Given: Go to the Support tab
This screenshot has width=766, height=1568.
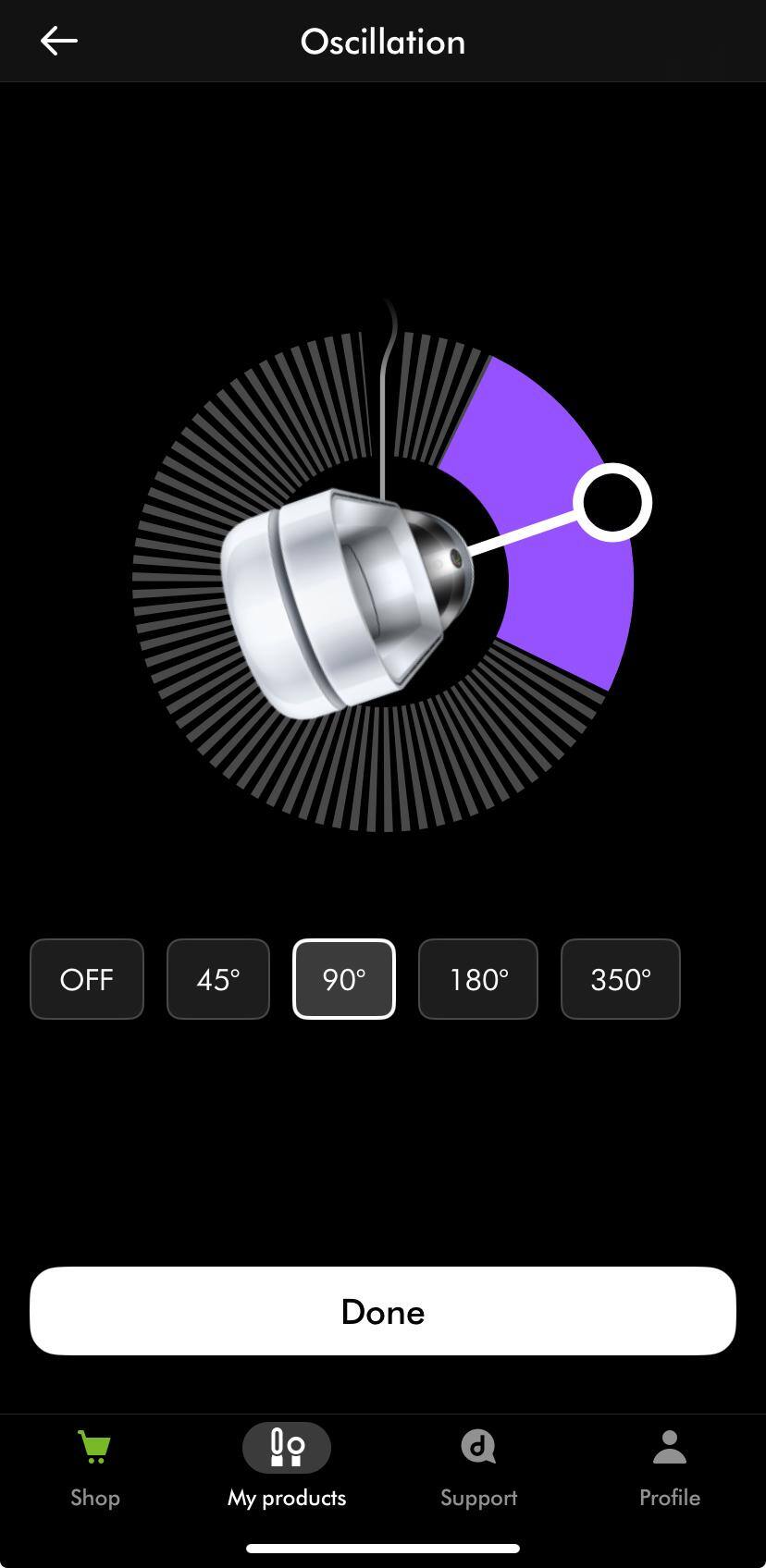Looking at the screenshot, I should [478, 1465].
